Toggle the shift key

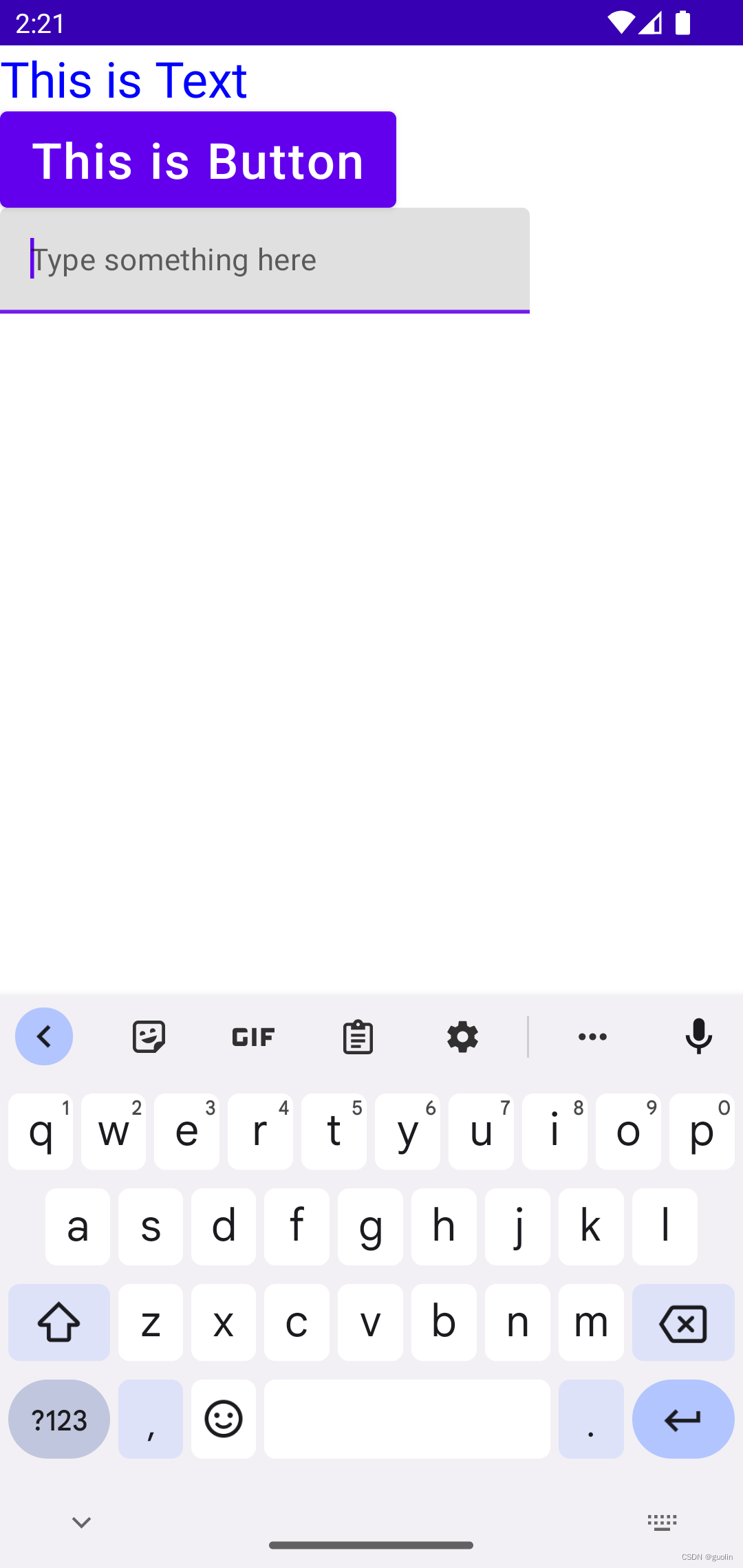click(59, 1322)
